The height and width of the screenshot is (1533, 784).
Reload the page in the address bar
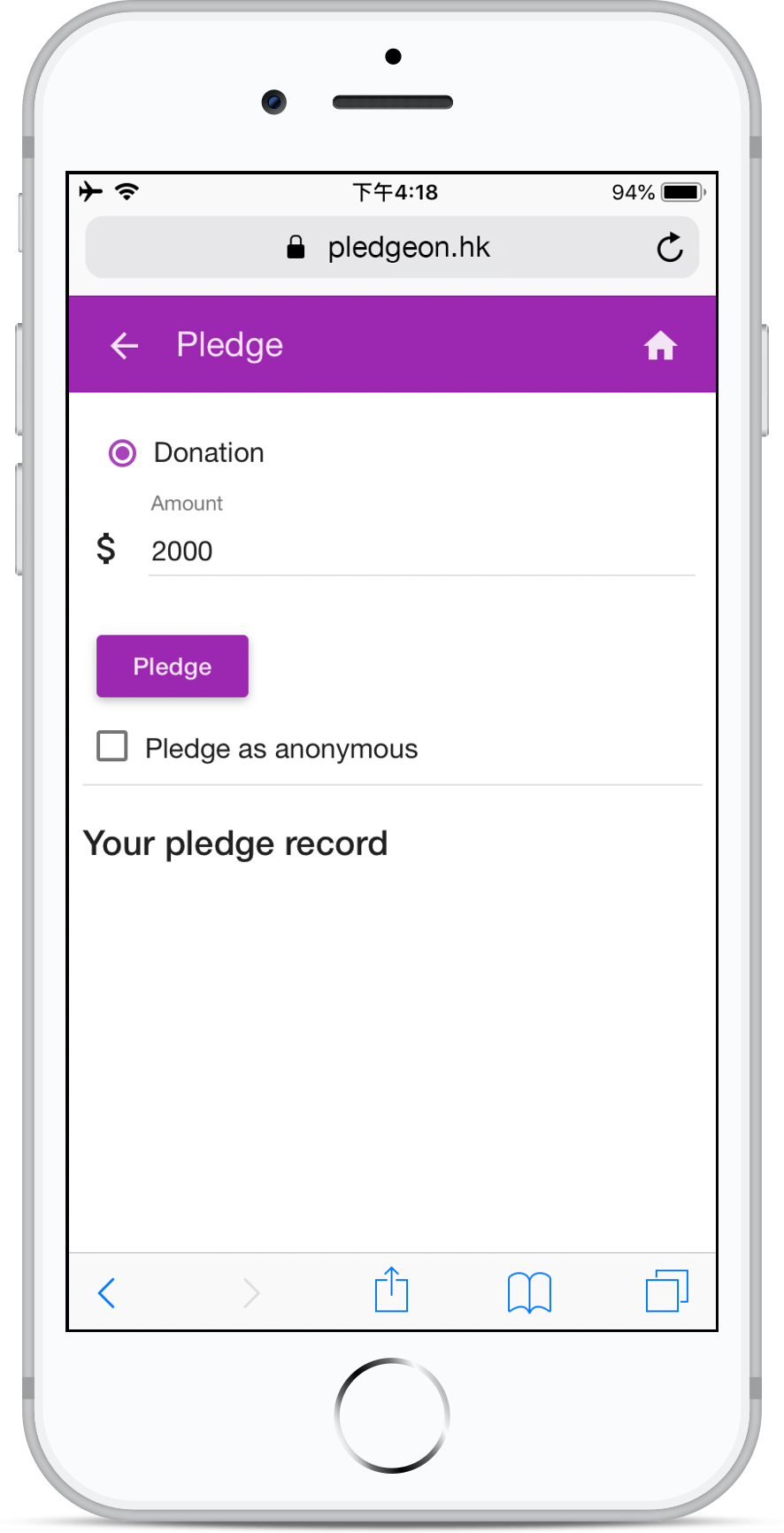tap(670, 248)
